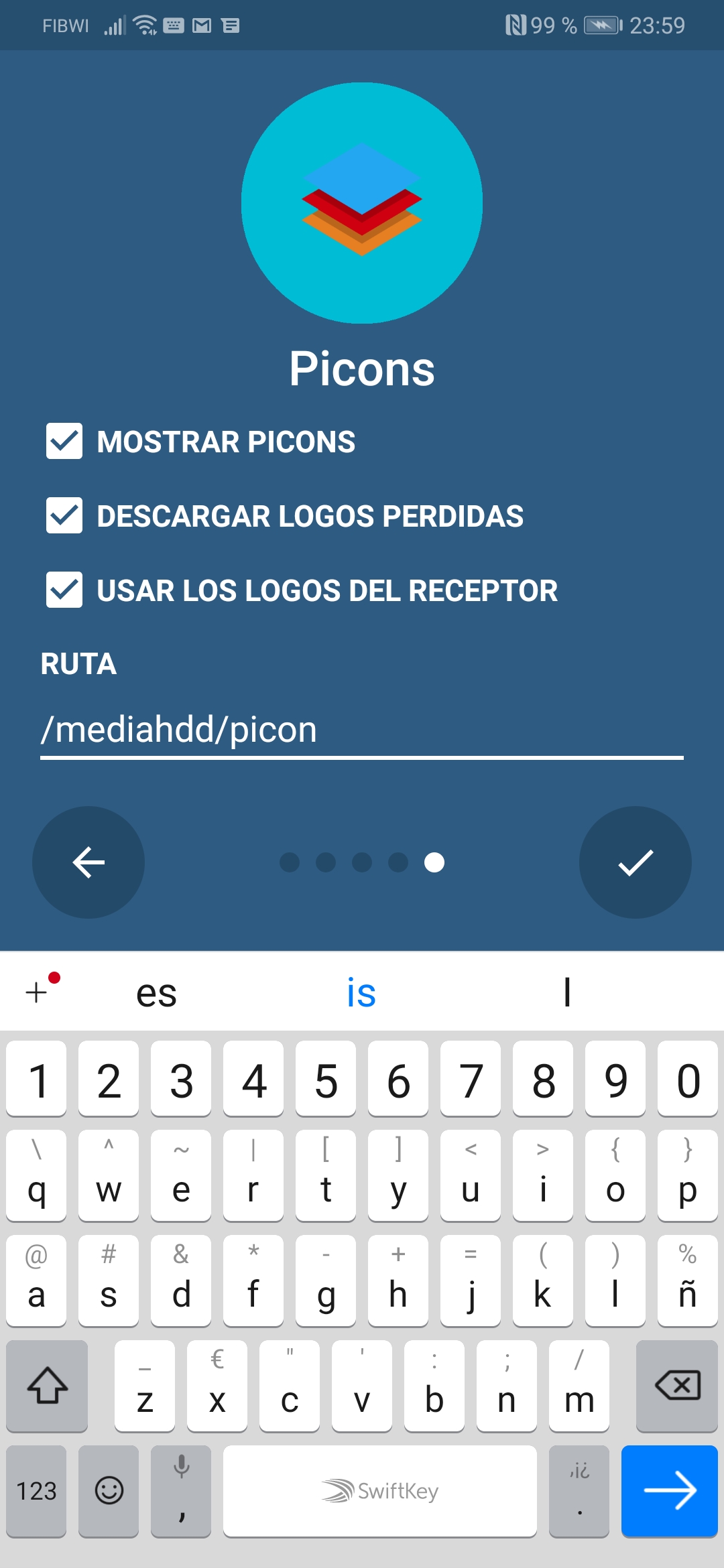
Task: Select the 'is' word suggestion
Action: pos(361,992)
